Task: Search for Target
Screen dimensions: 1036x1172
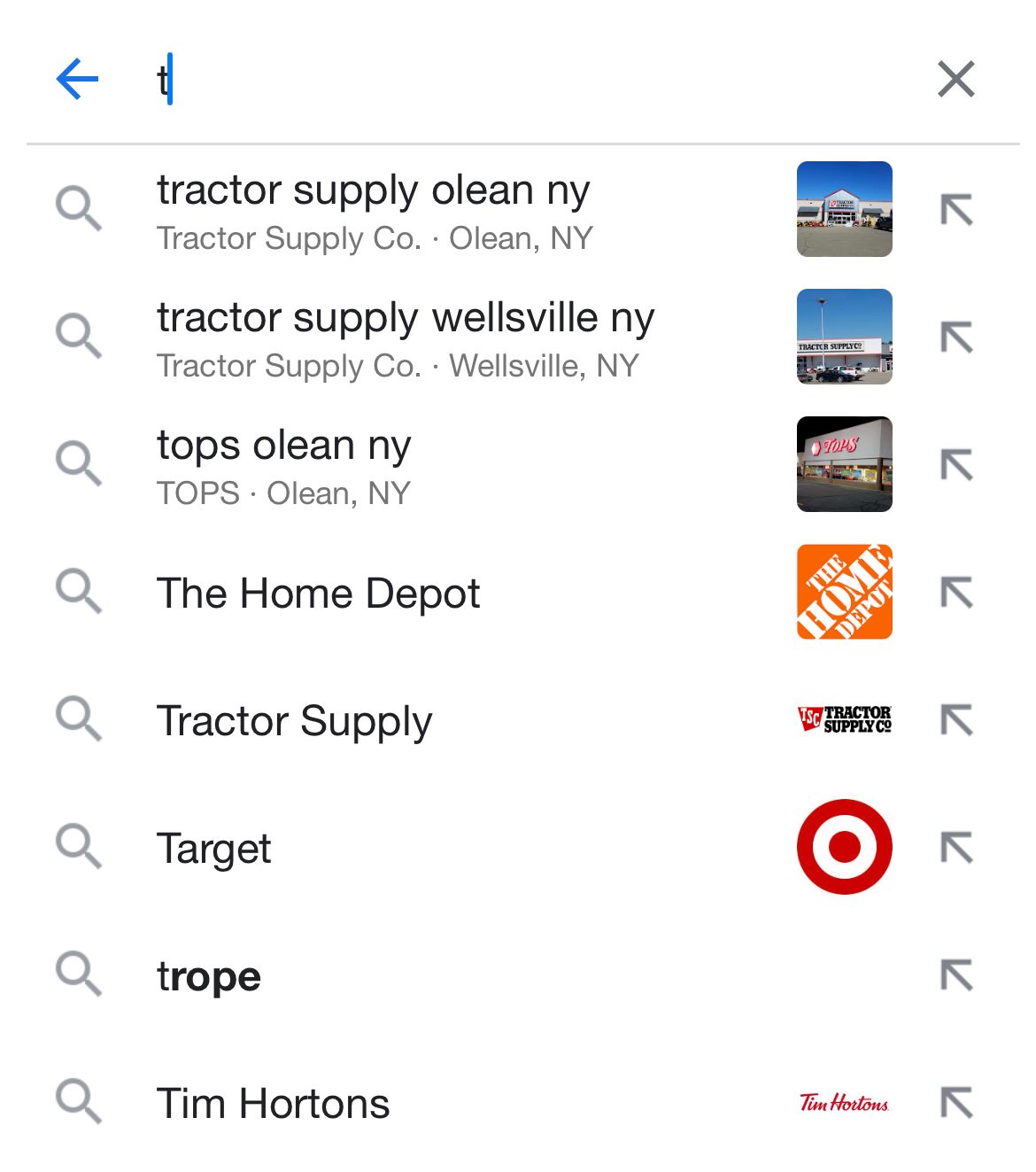Action: [x=213, y=848]
